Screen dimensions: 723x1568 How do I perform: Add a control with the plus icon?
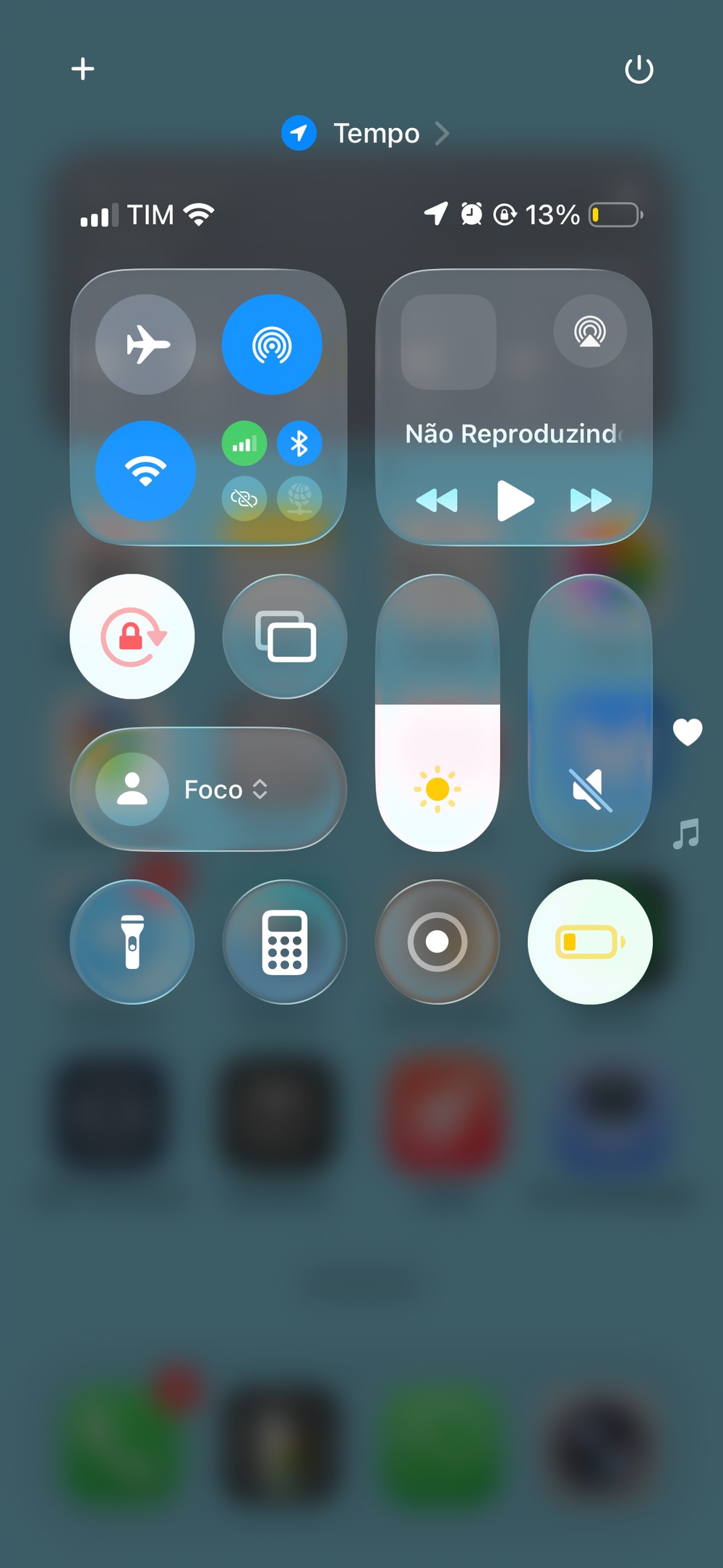(x=83, y=69)
